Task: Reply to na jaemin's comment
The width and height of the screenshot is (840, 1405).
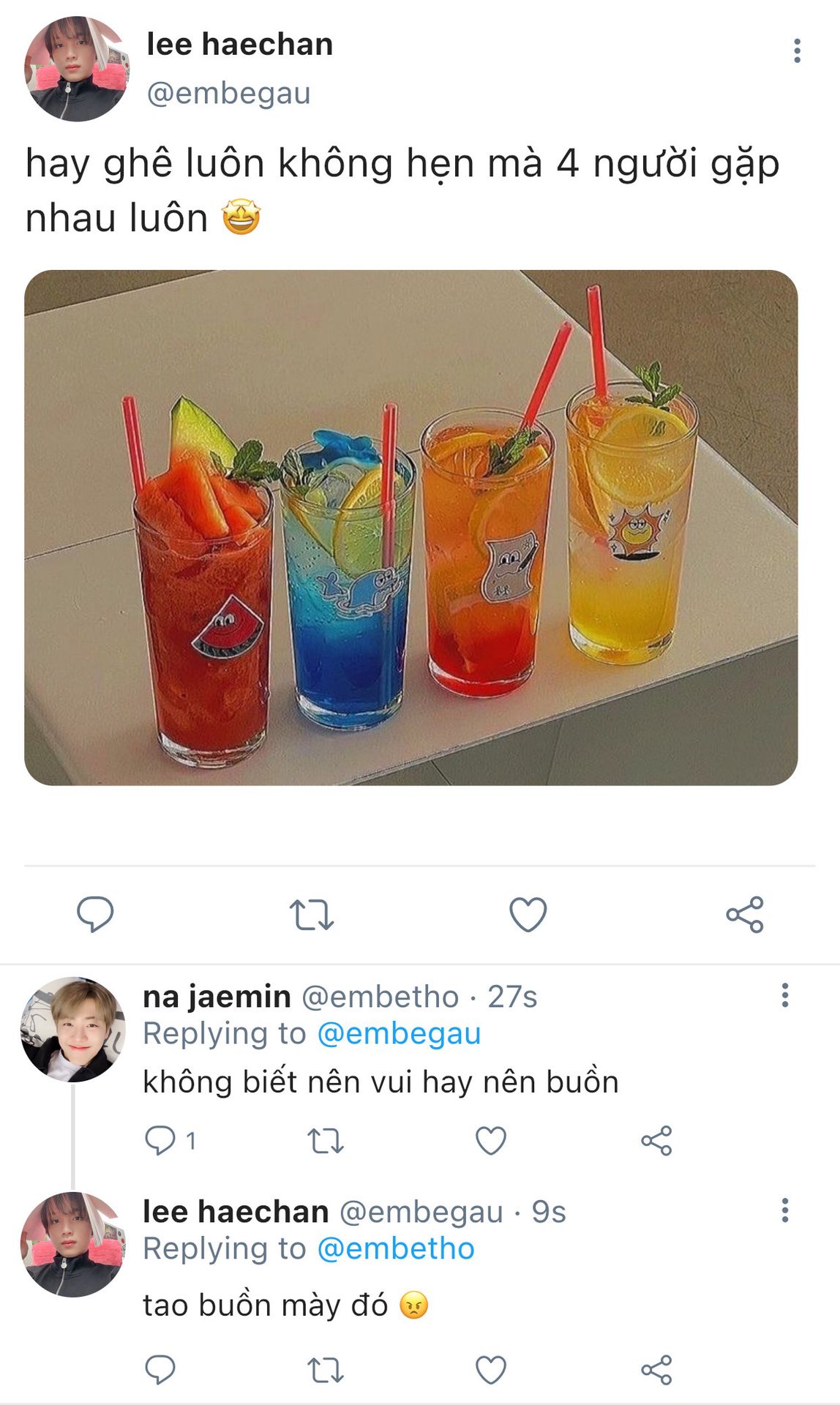Action: (160, 1140)
